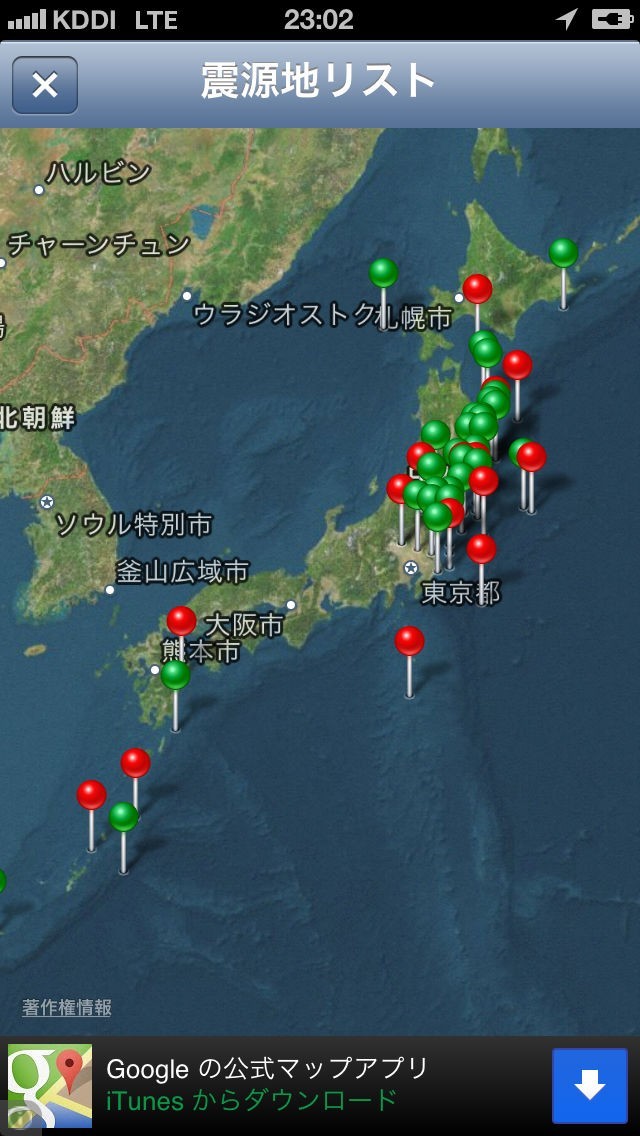The height and width of the screenshot is (1136, 640).
Task: Select the red pin right of 札幌市 label
Action: tap(477, 289)
